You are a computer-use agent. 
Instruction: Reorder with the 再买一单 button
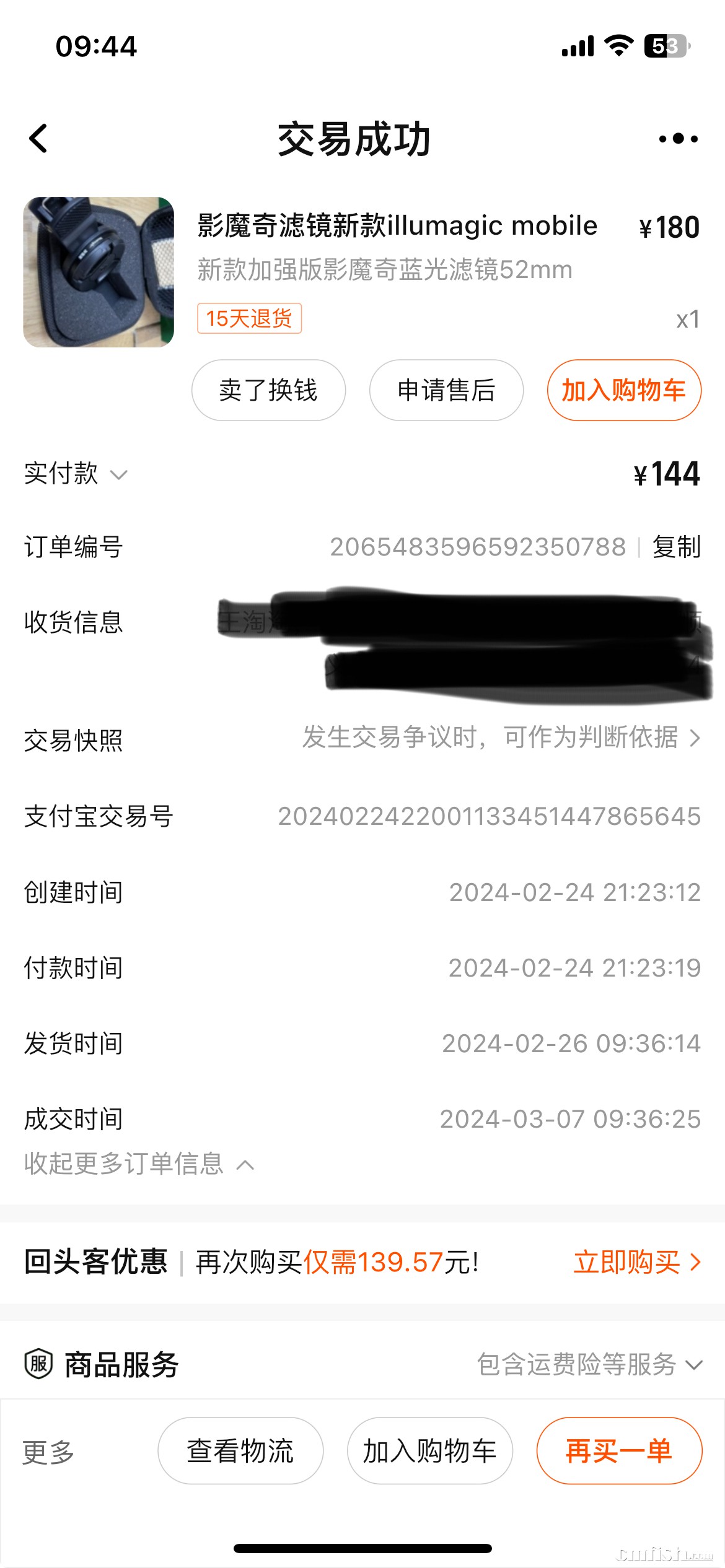click(618, 1451)
